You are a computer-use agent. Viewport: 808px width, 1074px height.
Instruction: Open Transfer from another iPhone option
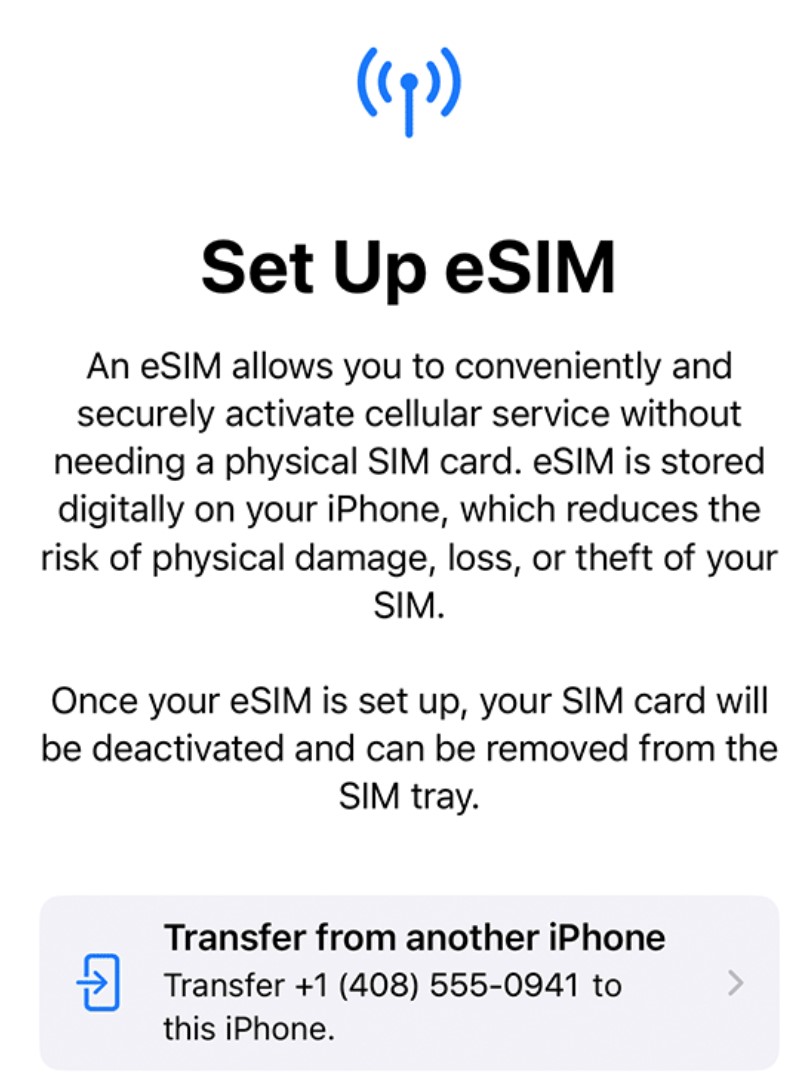click(409, 983)
